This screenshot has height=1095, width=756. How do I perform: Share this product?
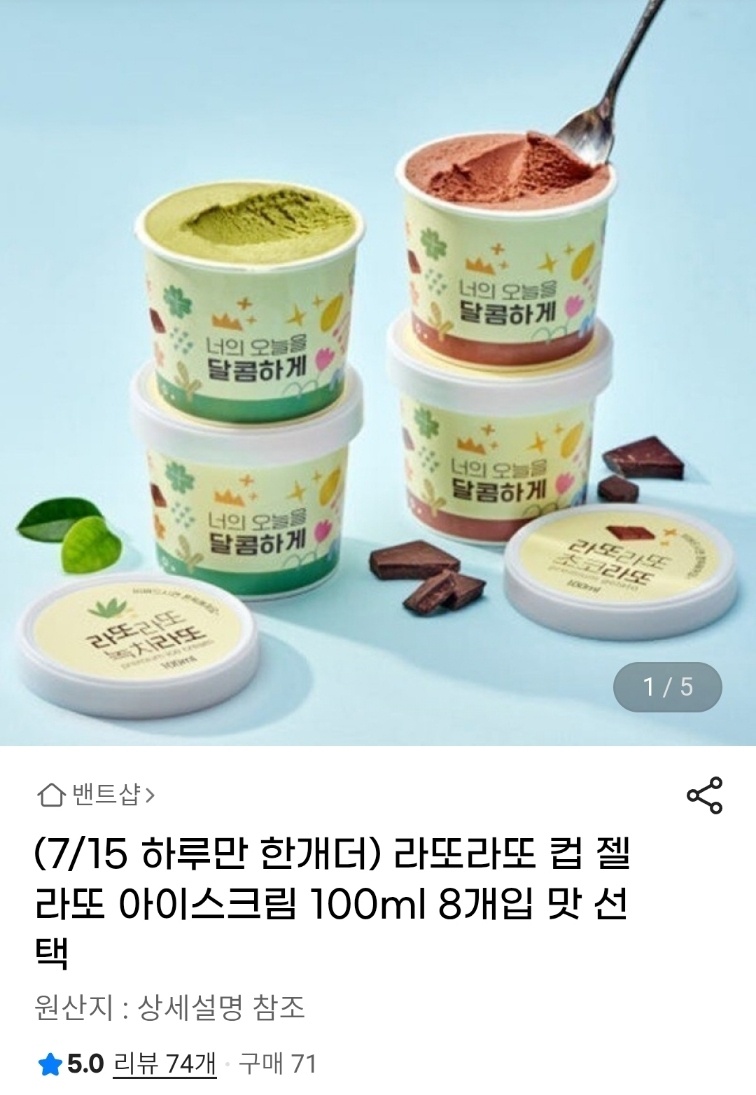(x=704, y=795)
